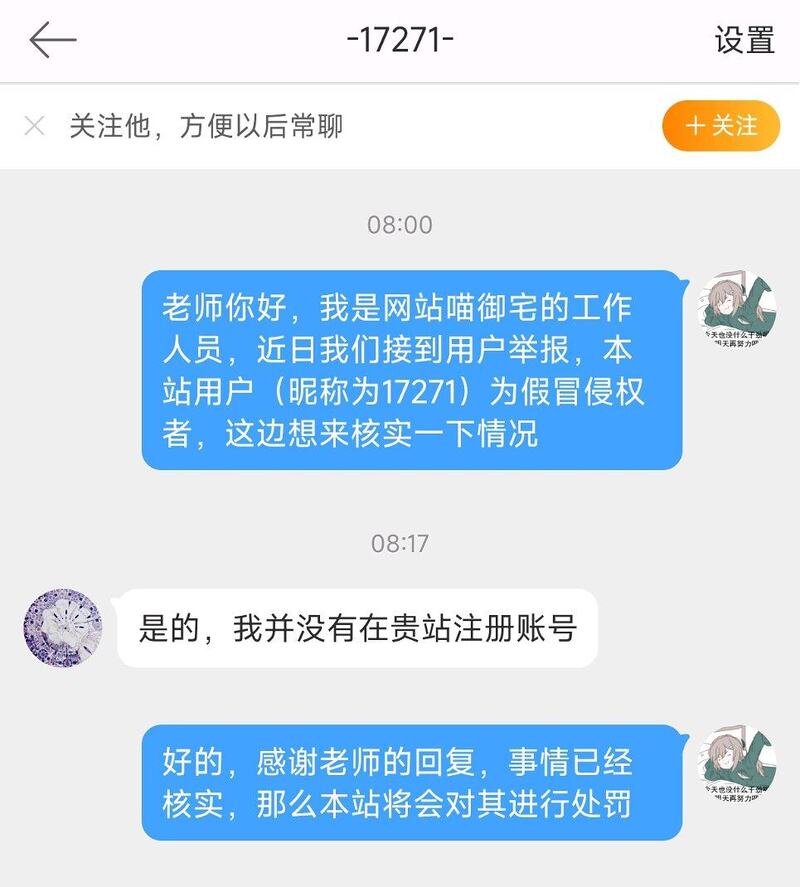Open the purple avatar of -17271-
The image size is (800, 887).
[63, 628]
